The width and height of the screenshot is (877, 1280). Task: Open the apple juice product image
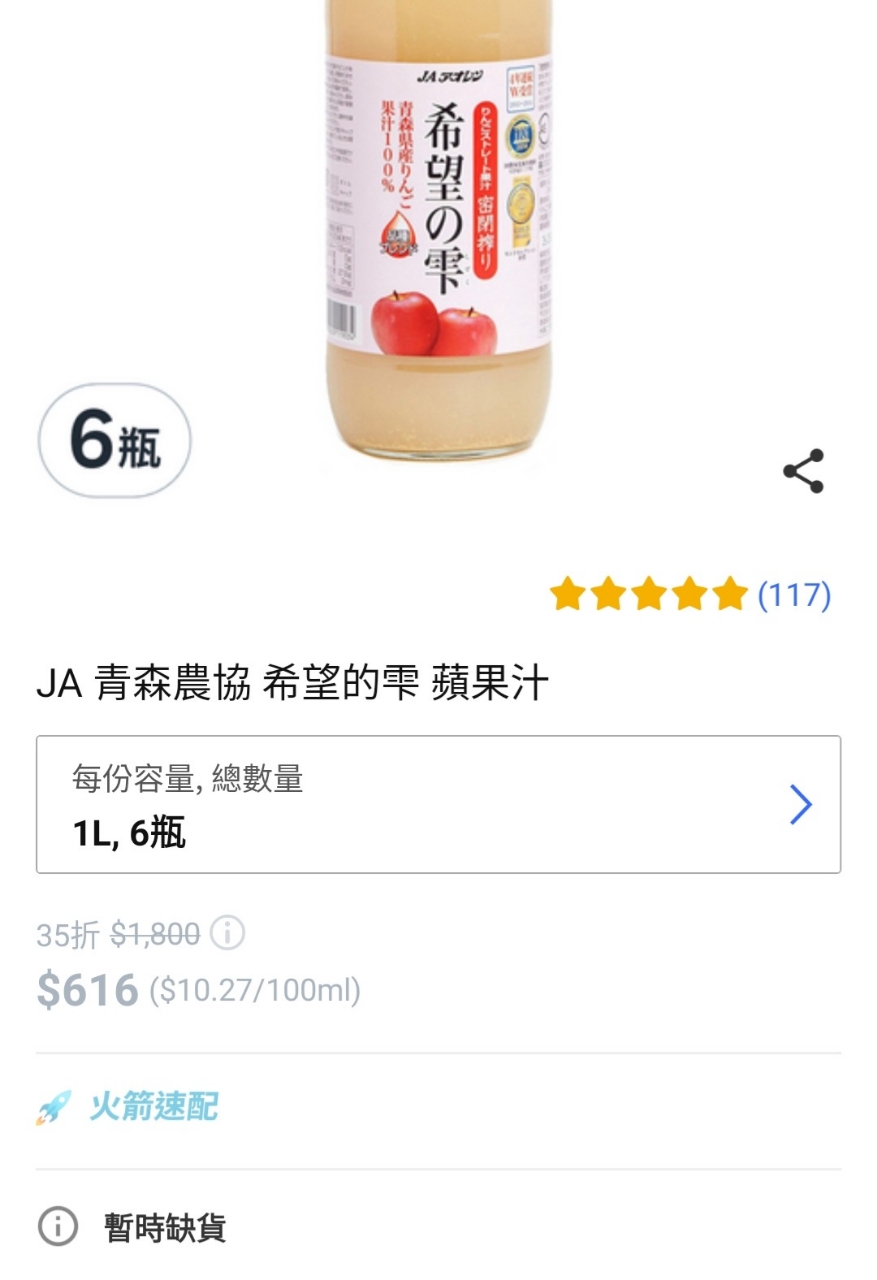tap(440, 230)
